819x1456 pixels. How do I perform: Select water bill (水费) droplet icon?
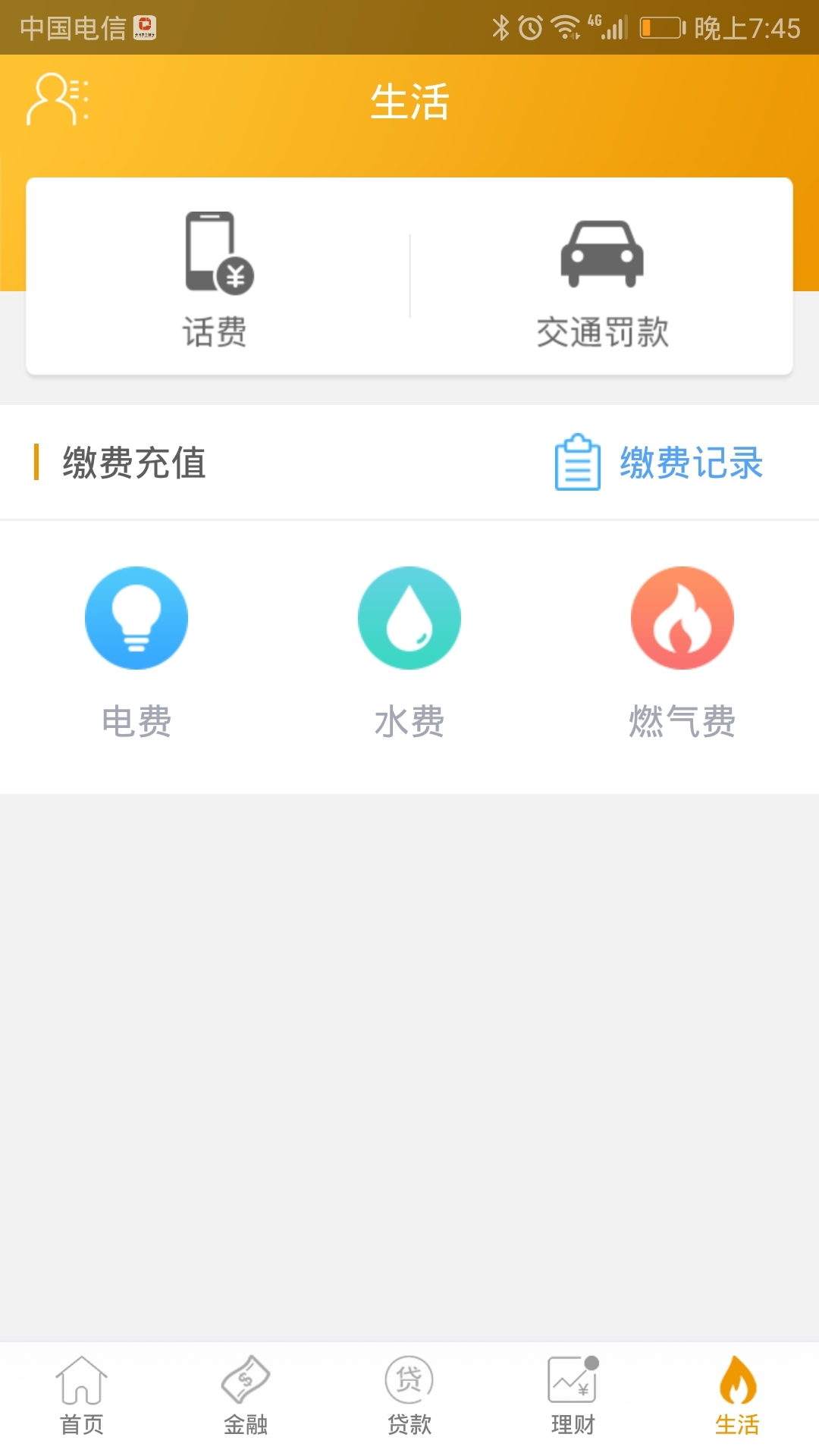(x=409, y=618)
